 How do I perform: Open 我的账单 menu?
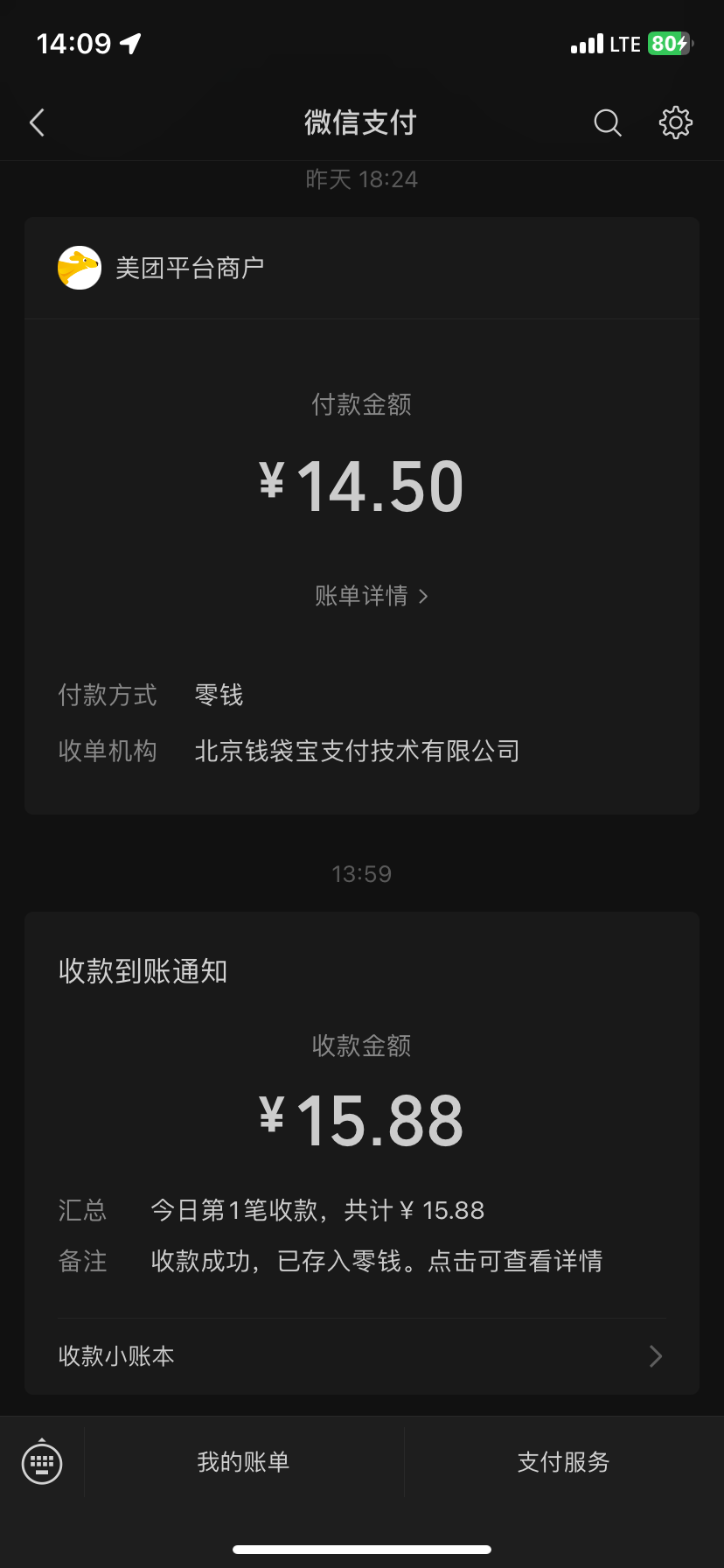[243, 1462]
